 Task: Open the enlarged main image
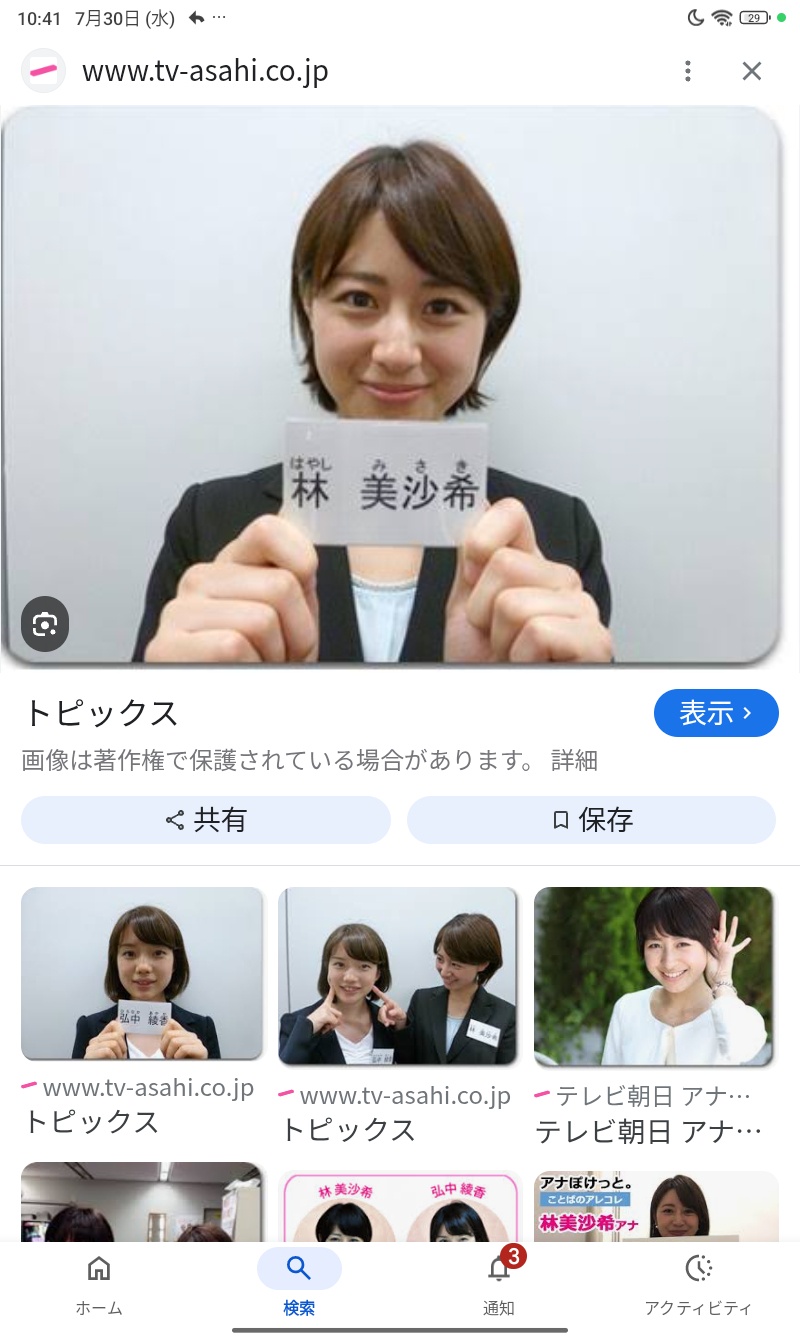[x=390, y=385]
